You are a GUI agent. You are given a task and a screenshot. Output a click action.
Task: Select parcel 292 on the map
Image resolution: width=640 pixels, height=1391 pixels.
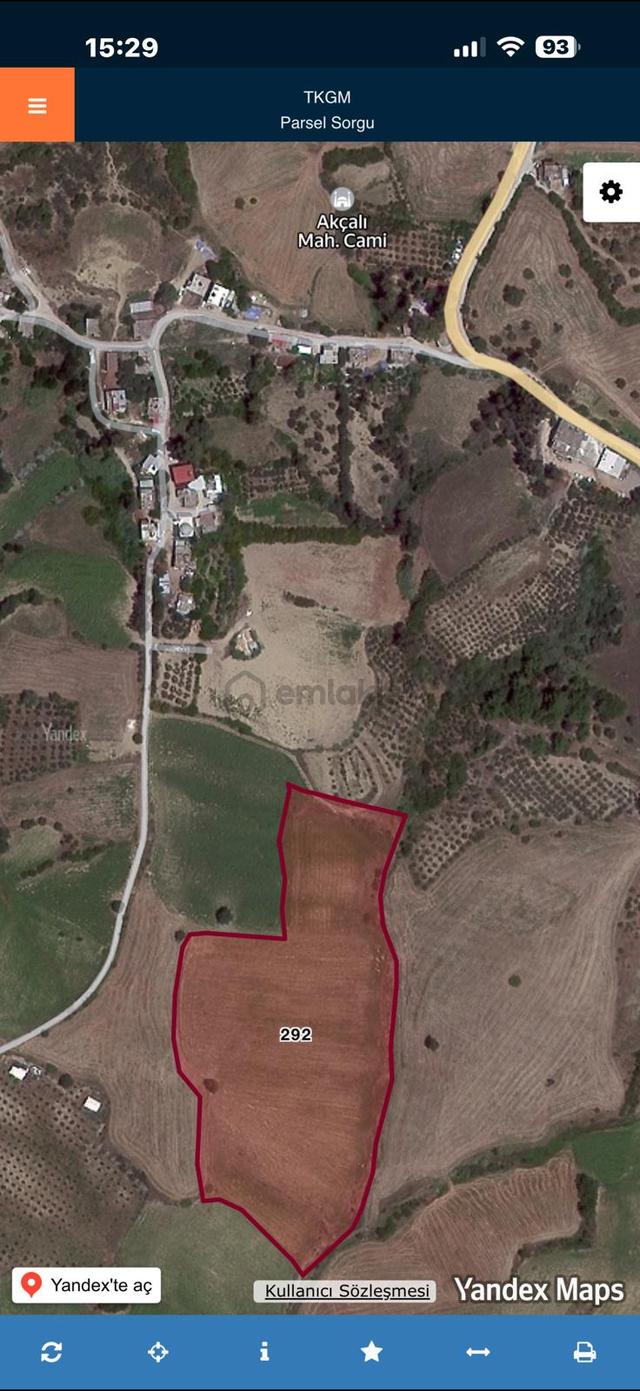pos(295,1035)
